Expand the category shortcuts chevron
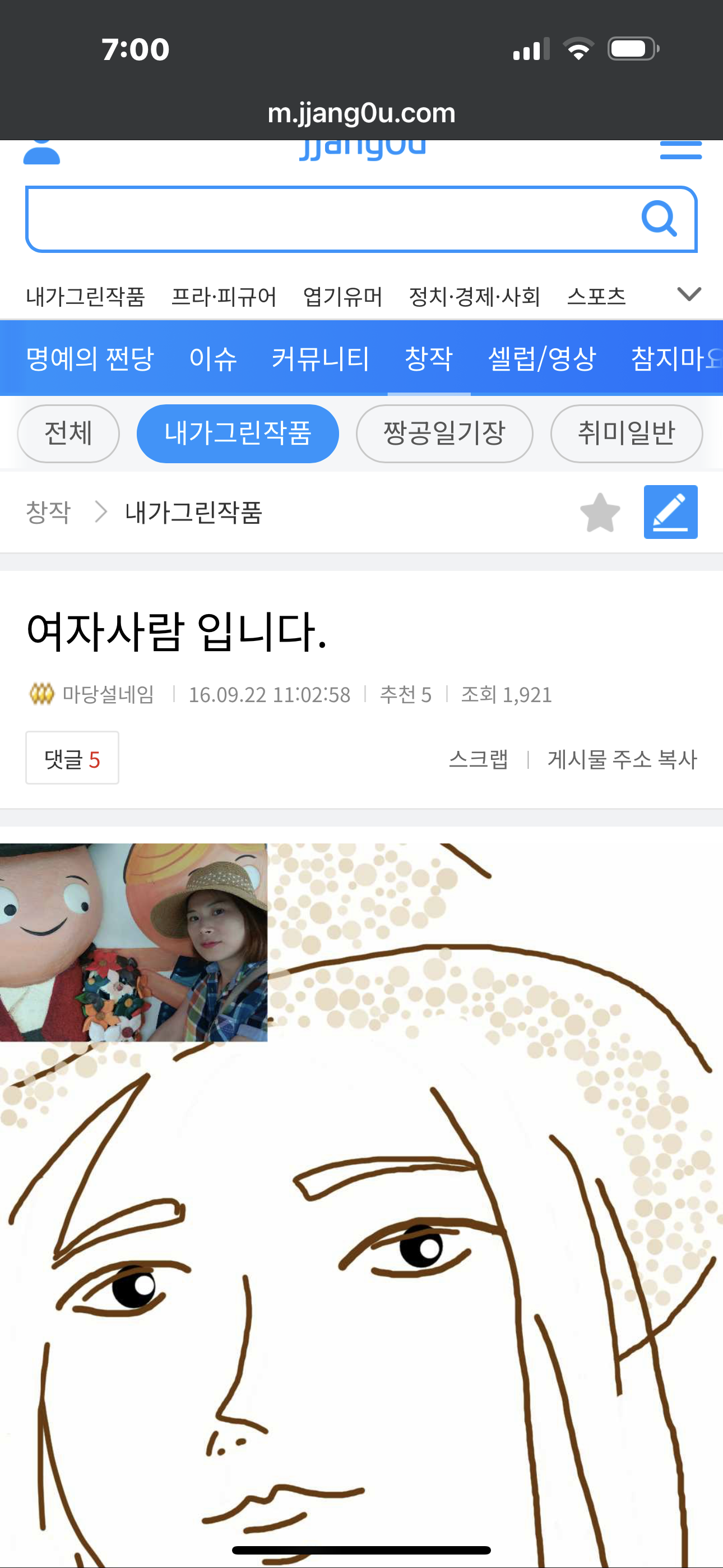 tap(689, 294)
